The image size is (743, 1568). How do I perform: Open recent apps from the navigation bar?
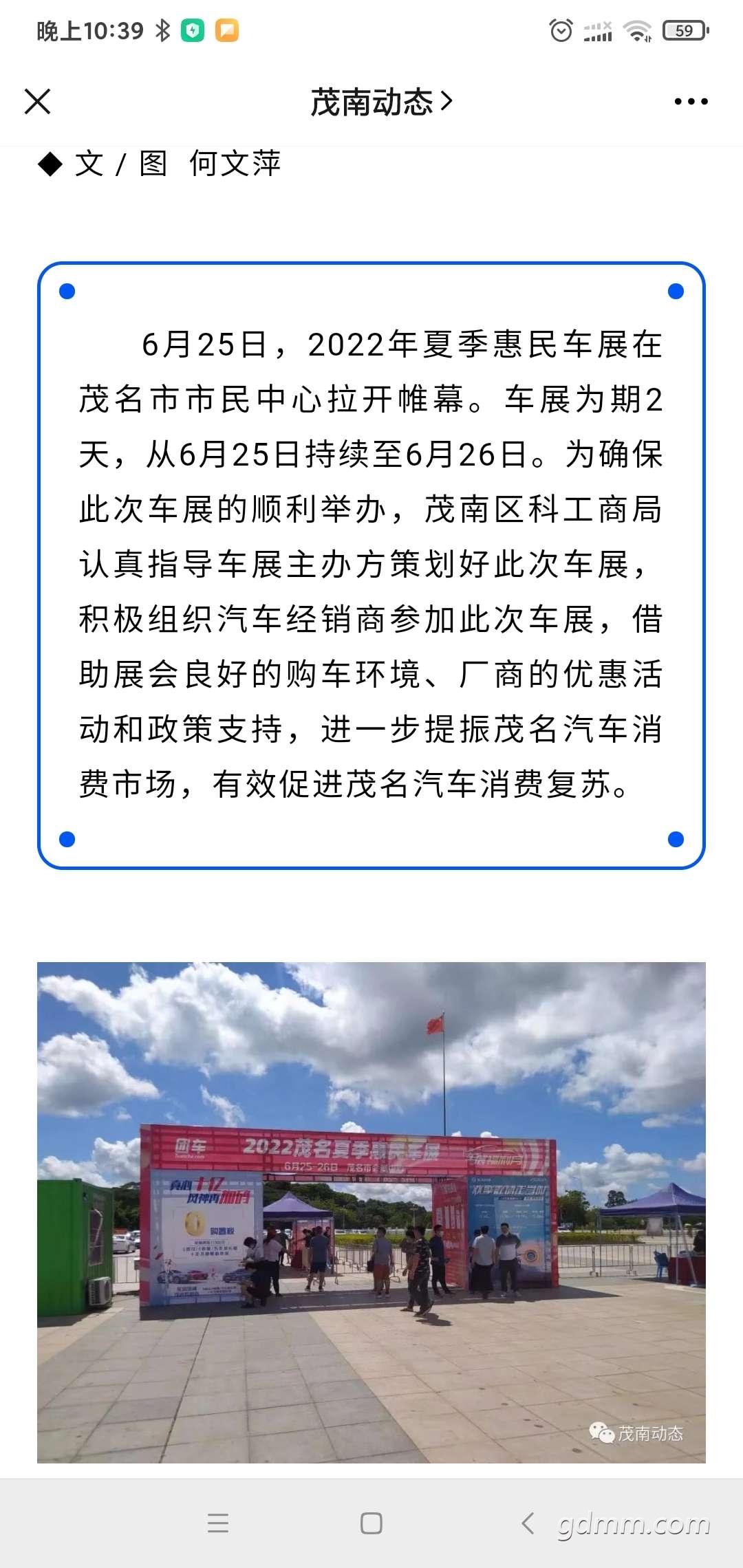218,1523
